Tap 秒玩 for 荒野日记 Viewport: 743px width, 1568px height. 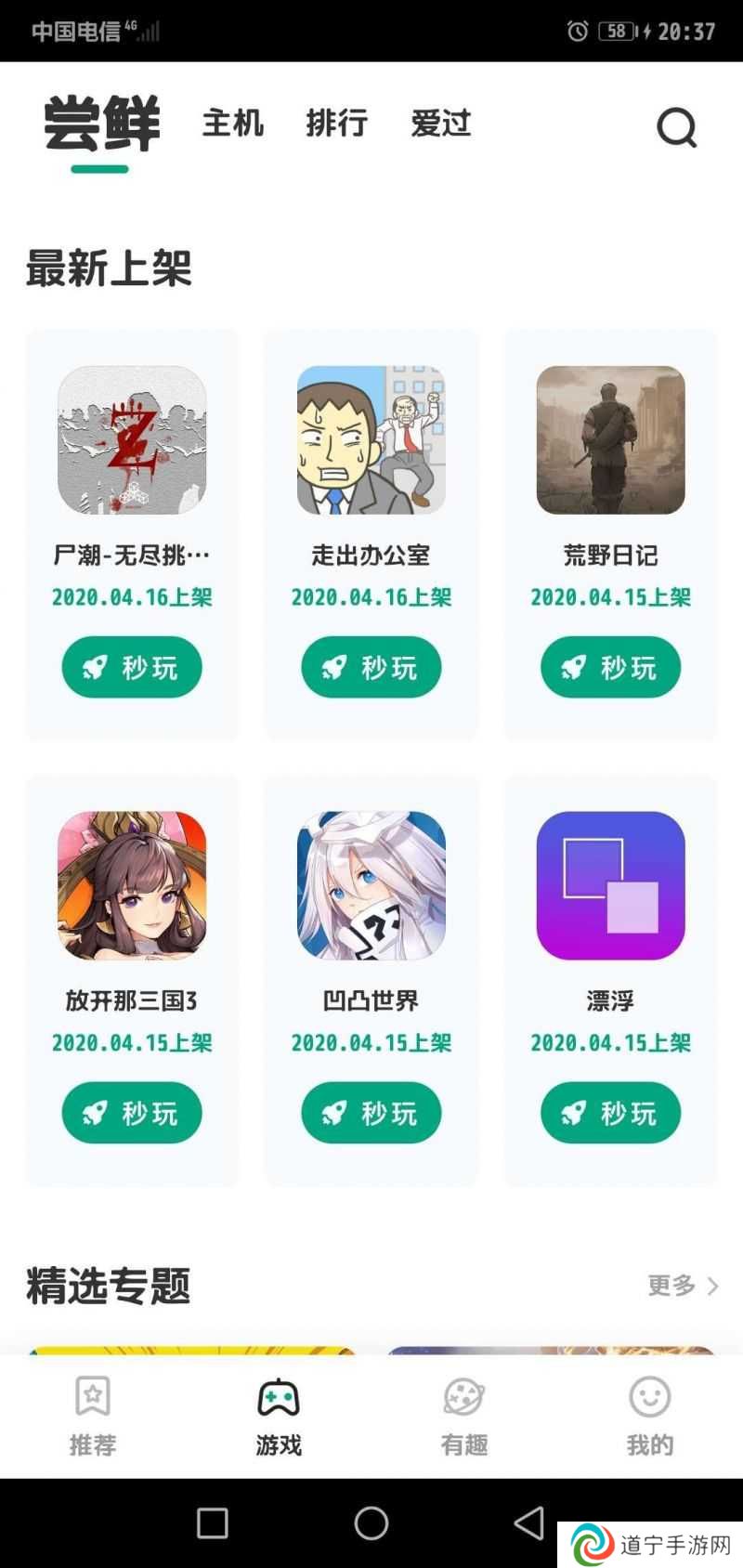click(610, 667)
